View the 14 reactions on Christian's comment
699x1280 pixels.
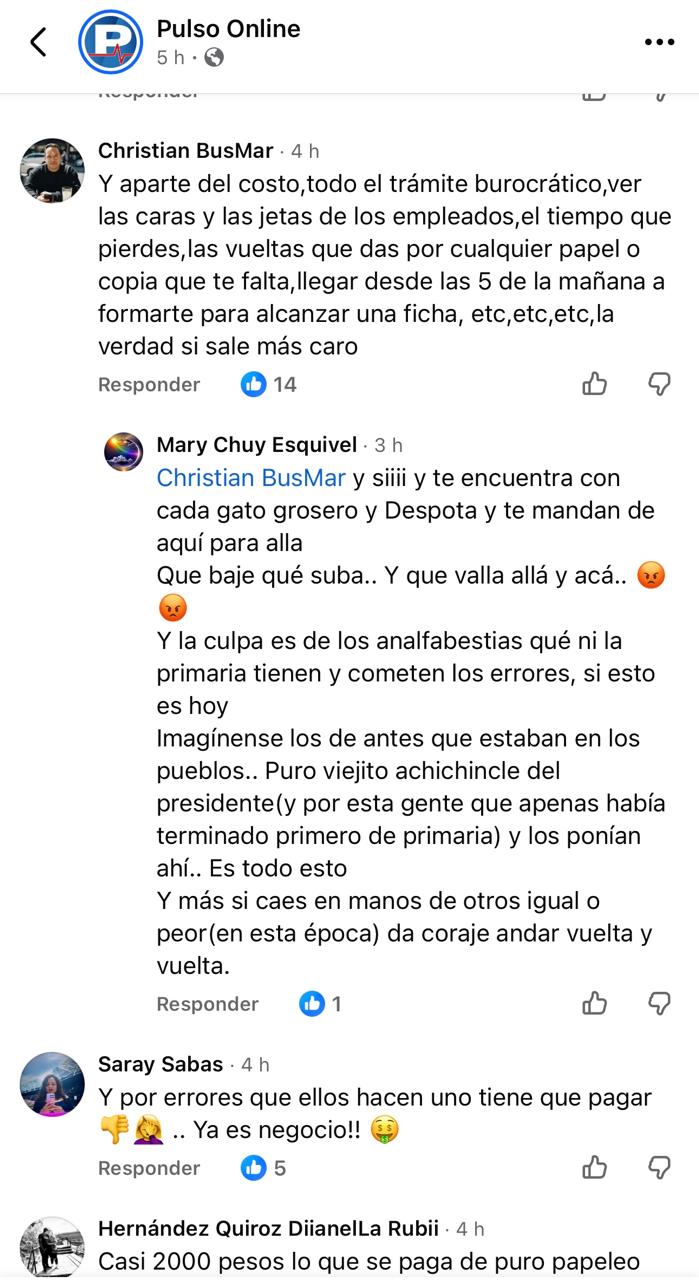pyautogui.click(x=269, y=384)
